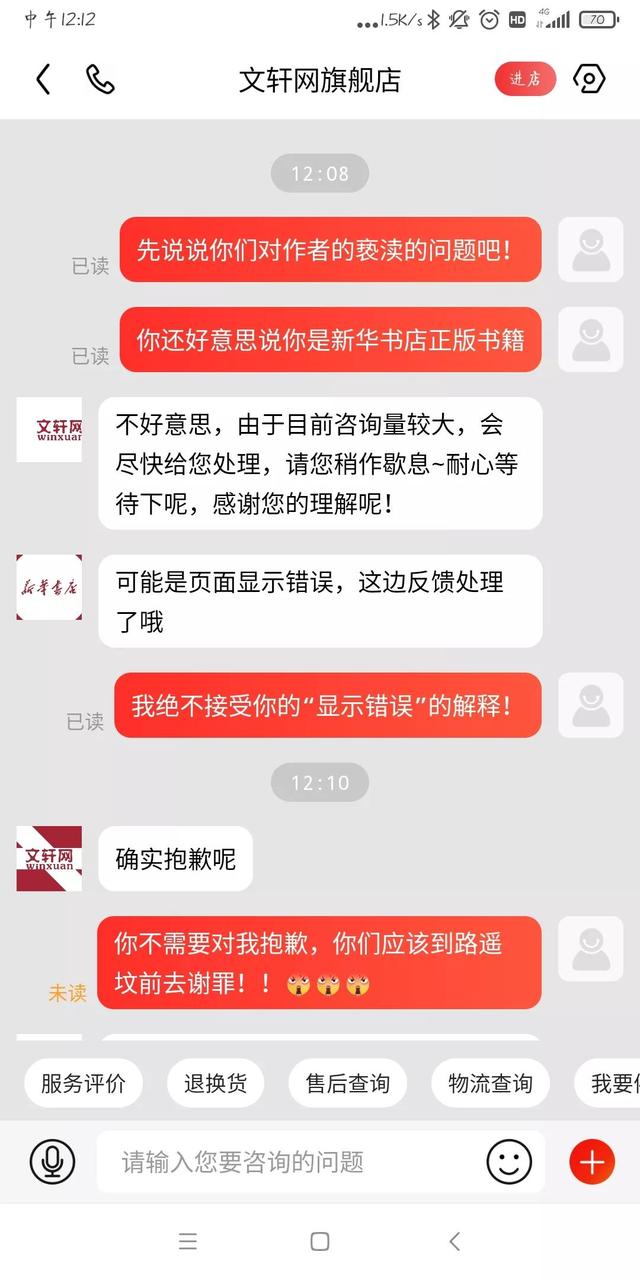Check 物流查询 shortcut

(490, 1083)
